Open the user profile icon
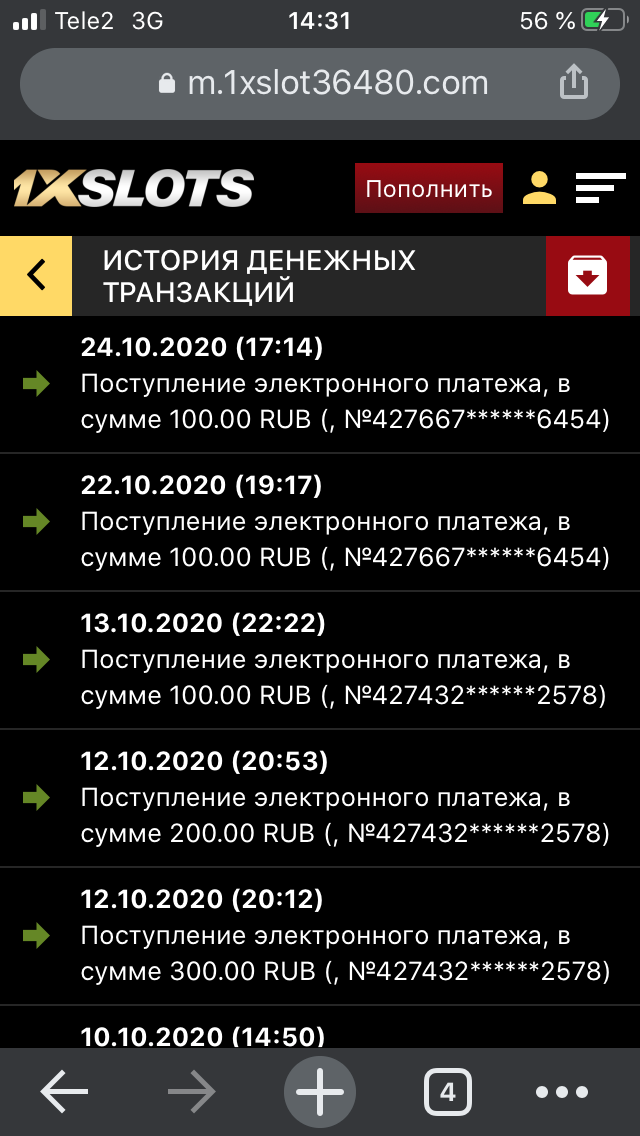 tap(540, 188)
